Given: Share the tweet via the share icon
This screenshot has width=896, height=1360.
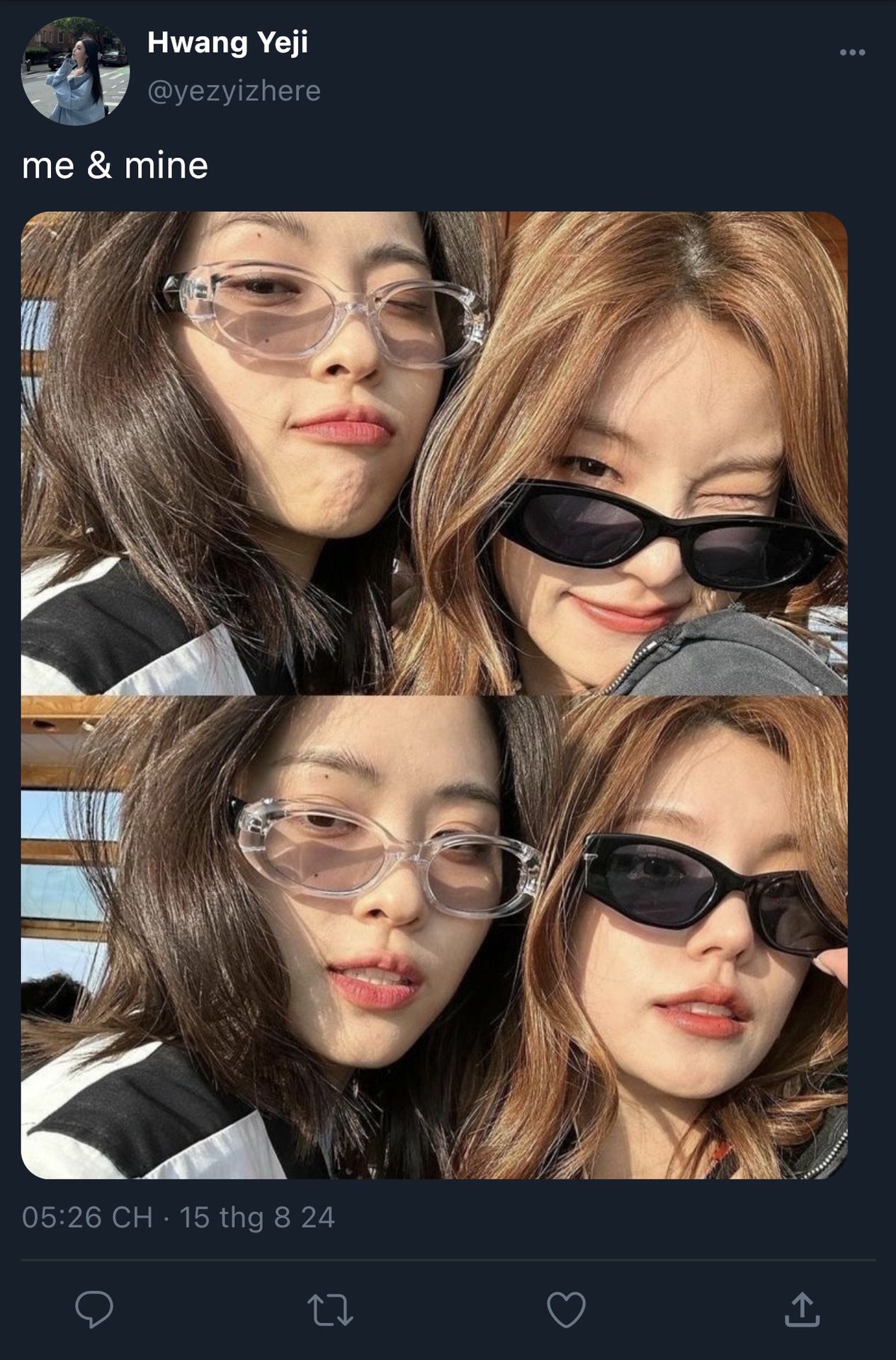Looking at the screenshot, I should 802,1309.
